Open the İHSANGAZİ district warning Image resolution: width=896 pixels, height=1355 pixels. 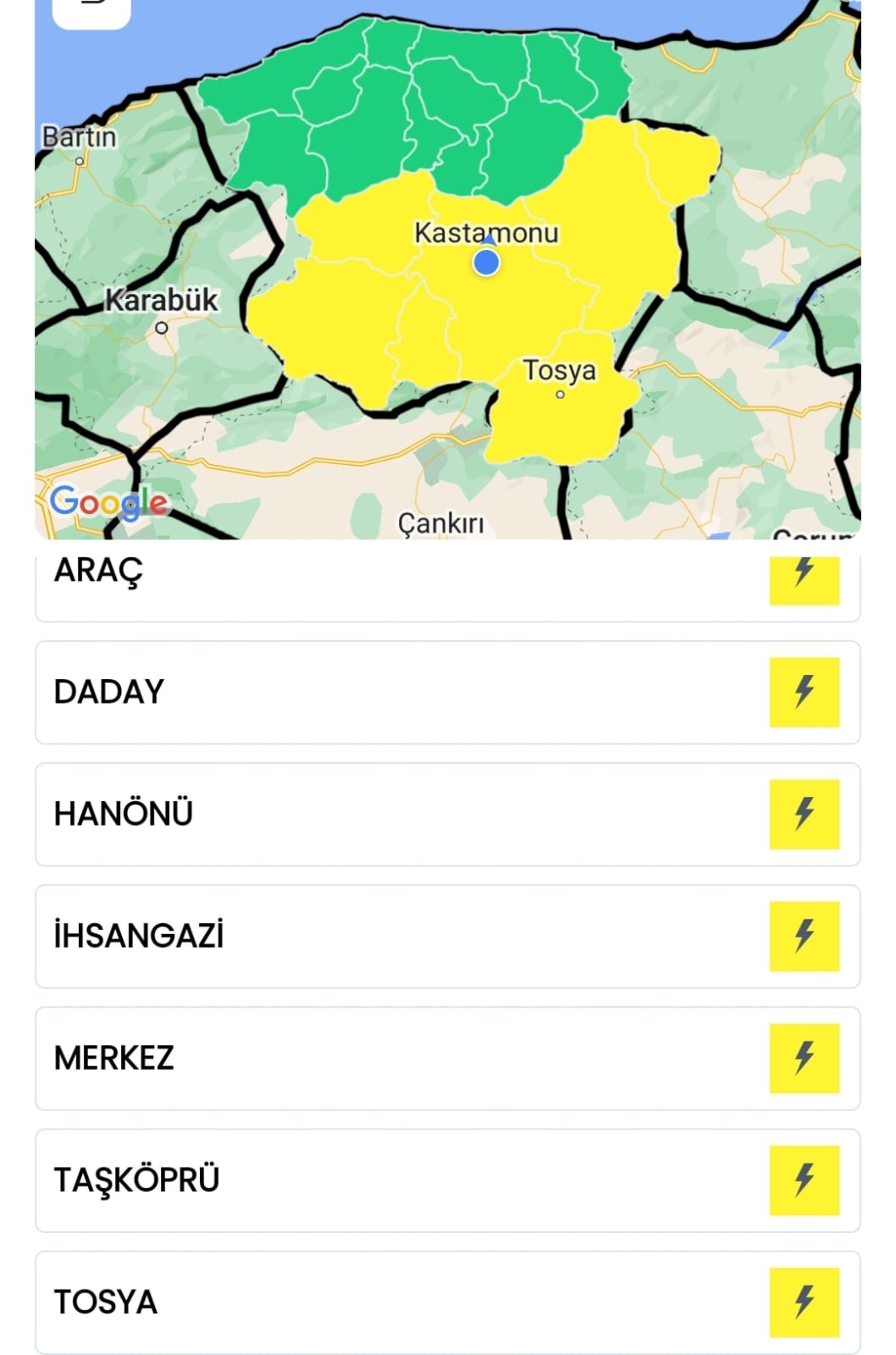(x=447, y=936)
